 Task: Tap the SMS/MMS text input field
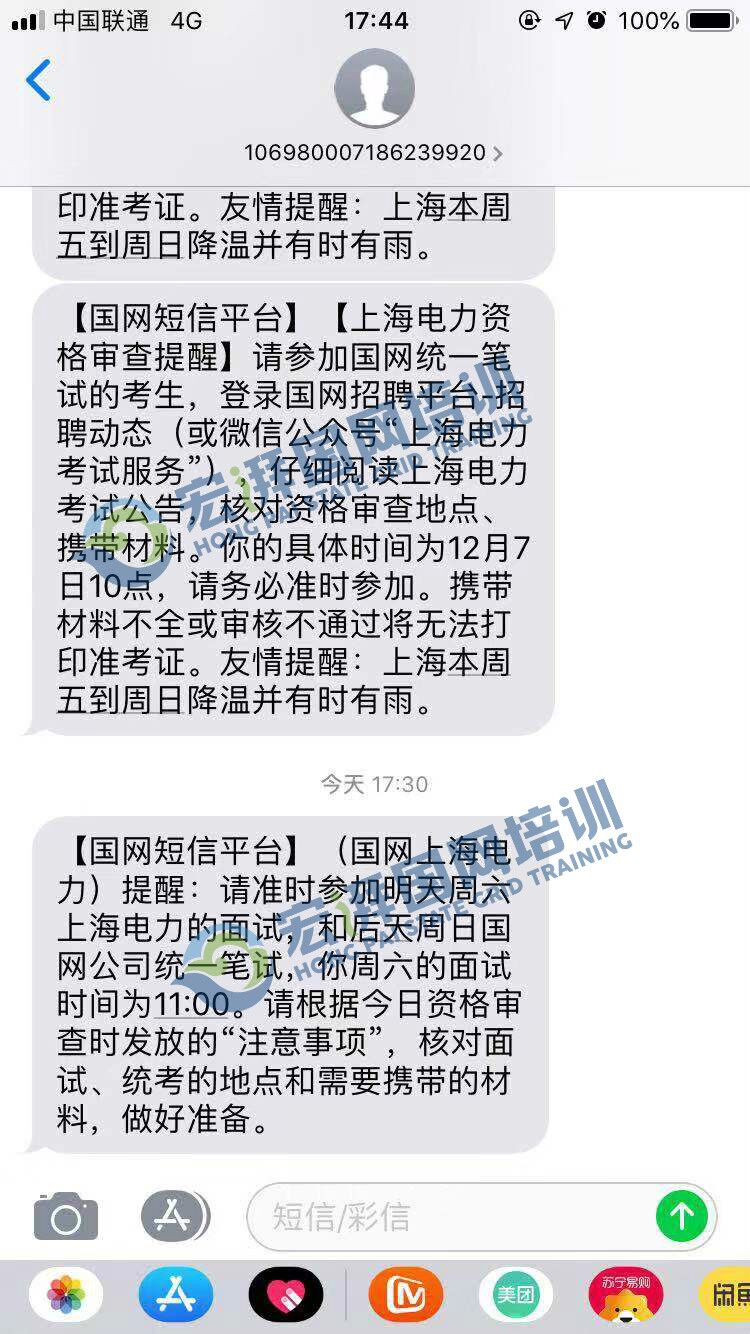pyautogui.click(x=450, y=1216)
